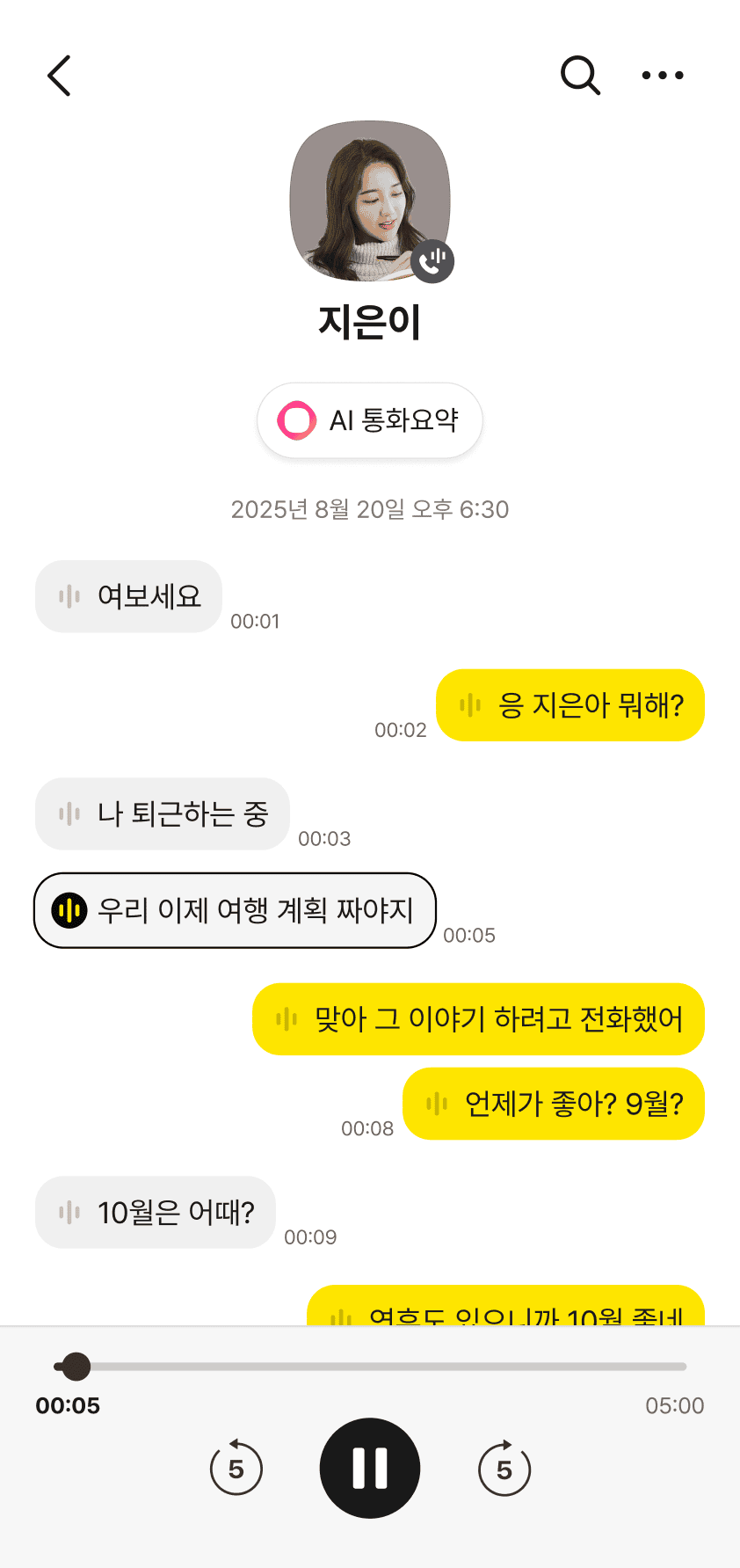Rewind playback by 5 seconds

point(235,1468)
